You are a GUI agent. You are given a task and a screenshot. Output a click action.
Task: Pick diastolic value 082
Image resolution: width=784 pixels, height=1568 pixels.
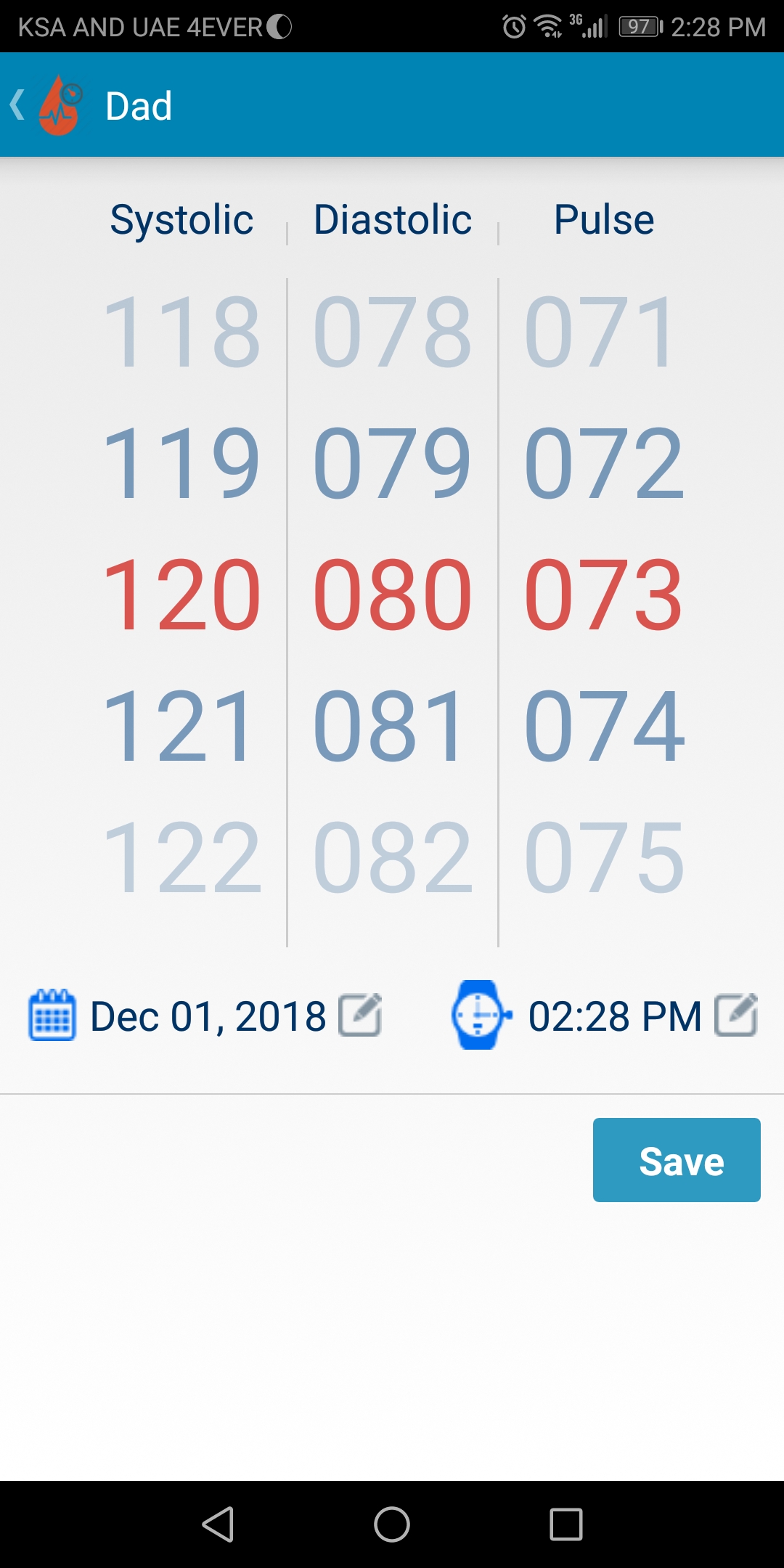tap(393, 857)
